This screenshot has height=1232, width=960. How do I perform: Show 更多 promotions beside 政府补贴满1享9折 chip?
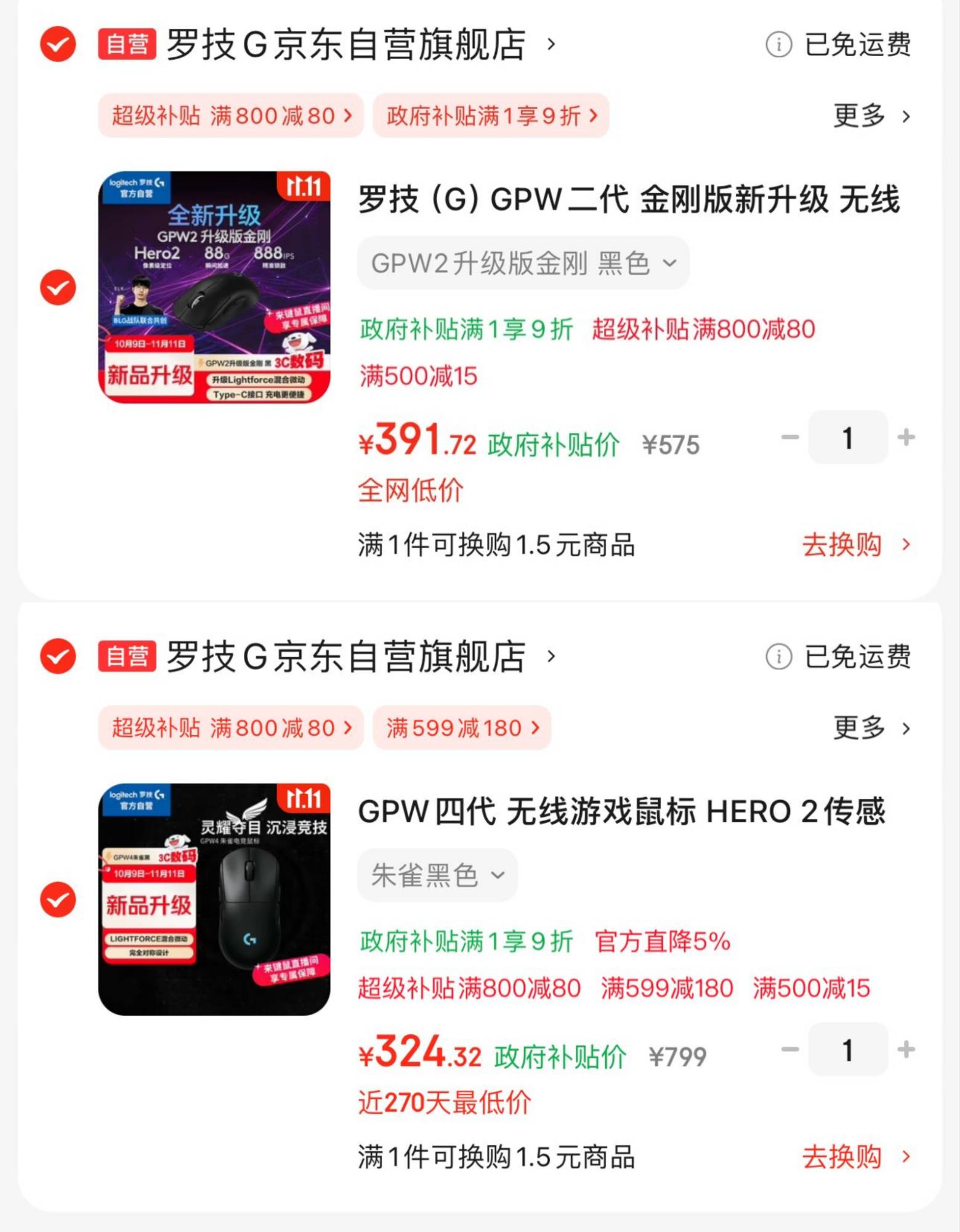click(871, 116)
